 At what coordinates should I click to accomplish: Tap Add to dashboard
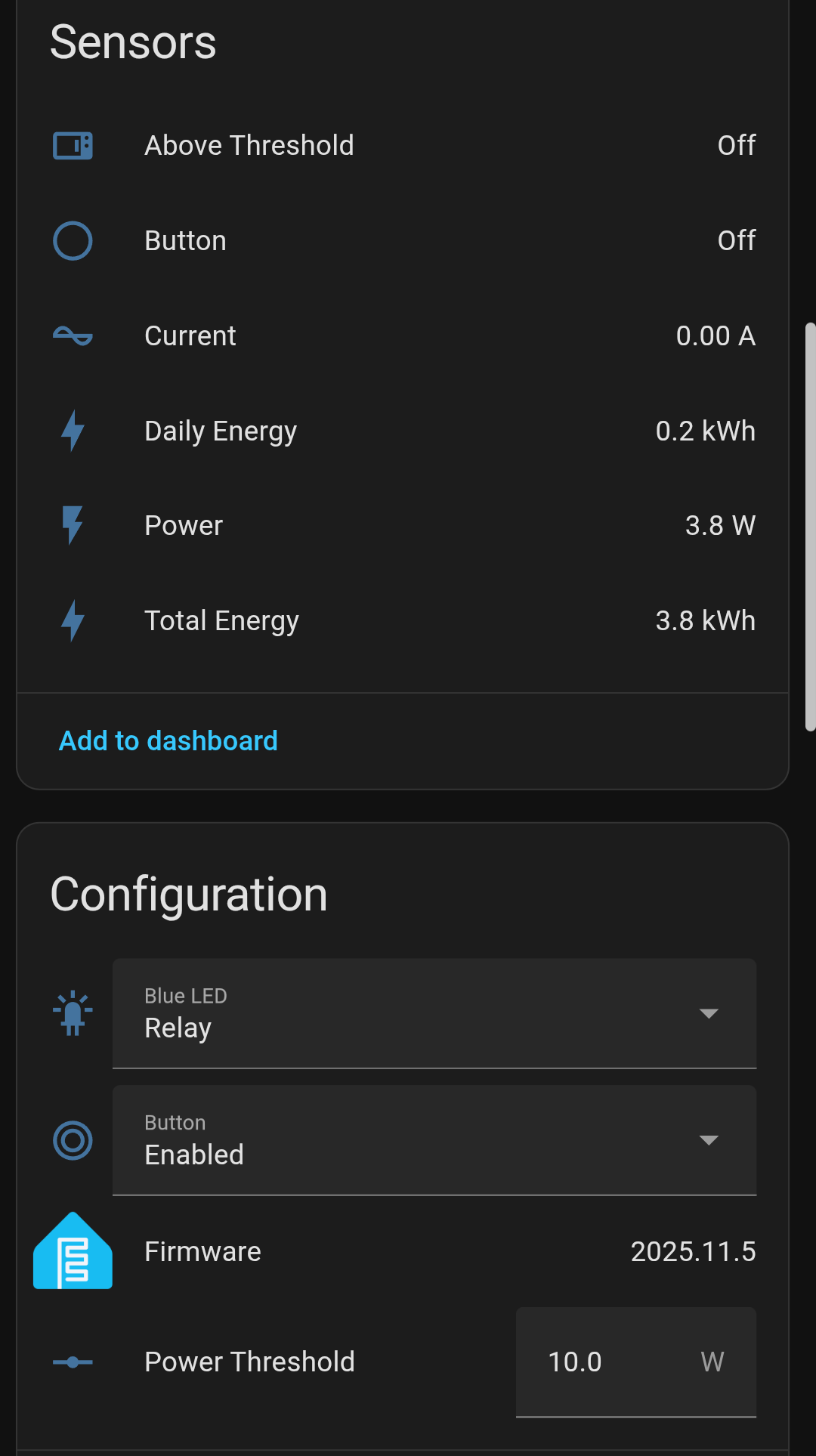pos(168,741)
